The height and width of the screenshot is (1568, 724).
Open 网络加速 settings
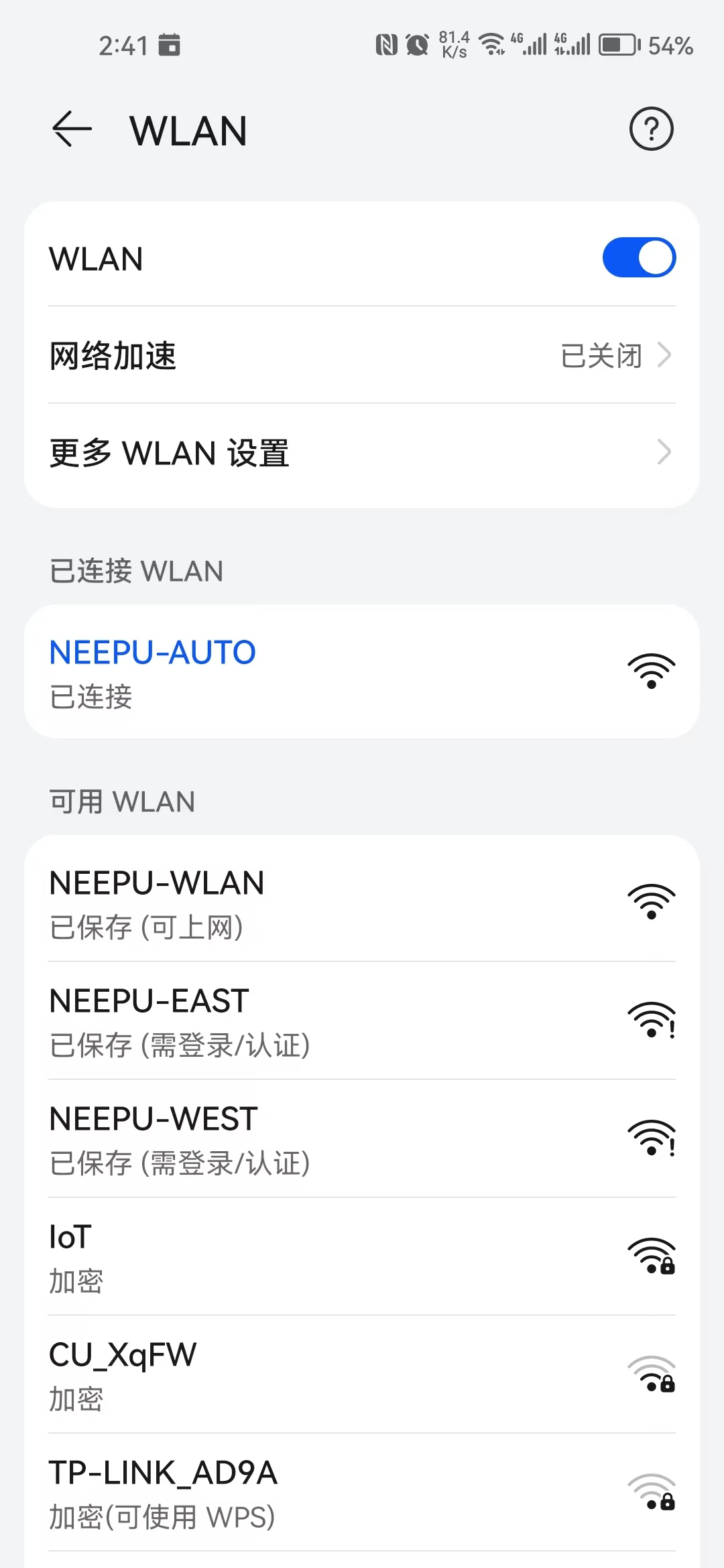click(x=362, y=355)
